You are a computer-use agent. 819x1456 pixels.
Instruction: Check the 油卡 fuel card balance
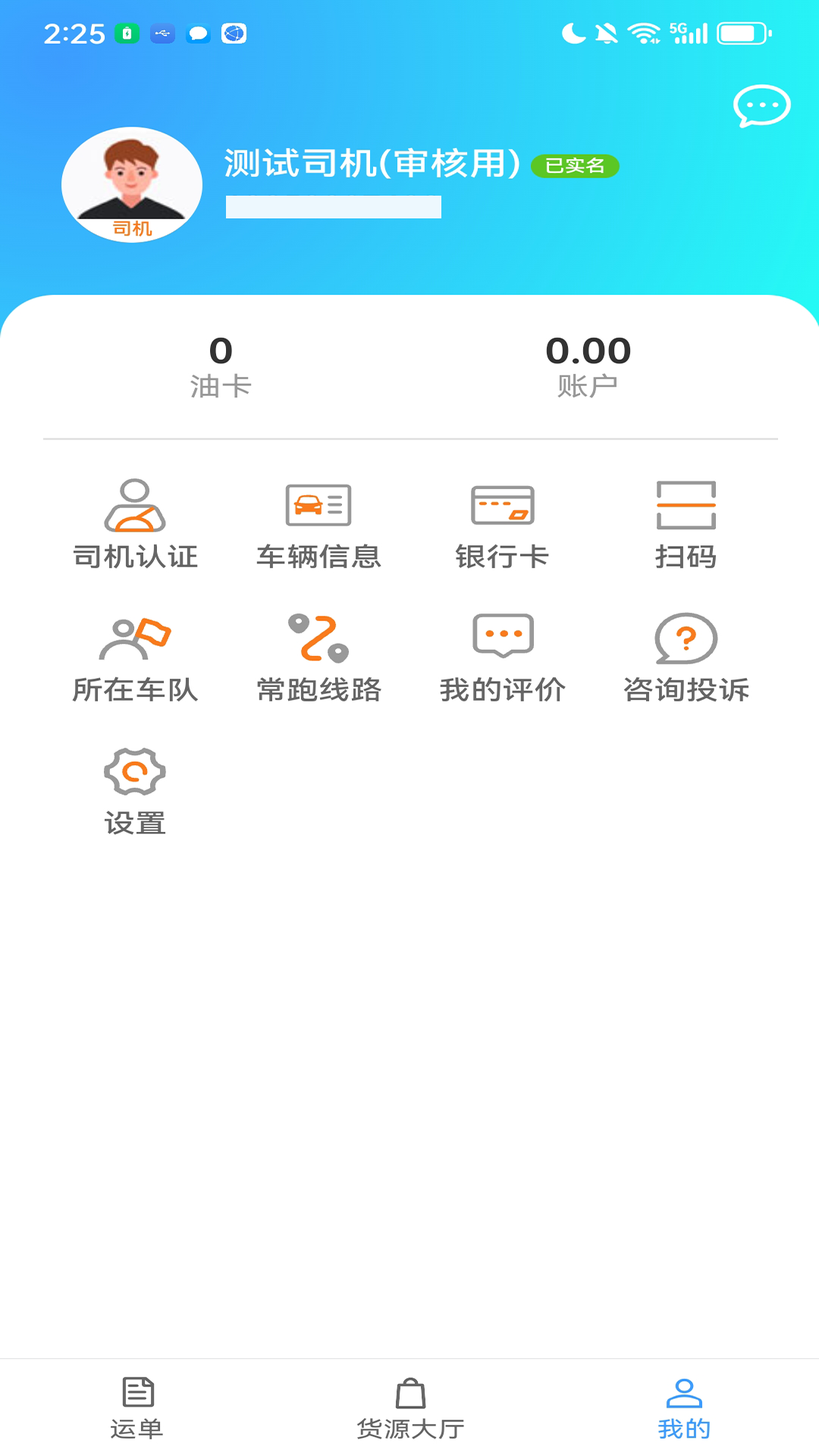tap(221, 364)
